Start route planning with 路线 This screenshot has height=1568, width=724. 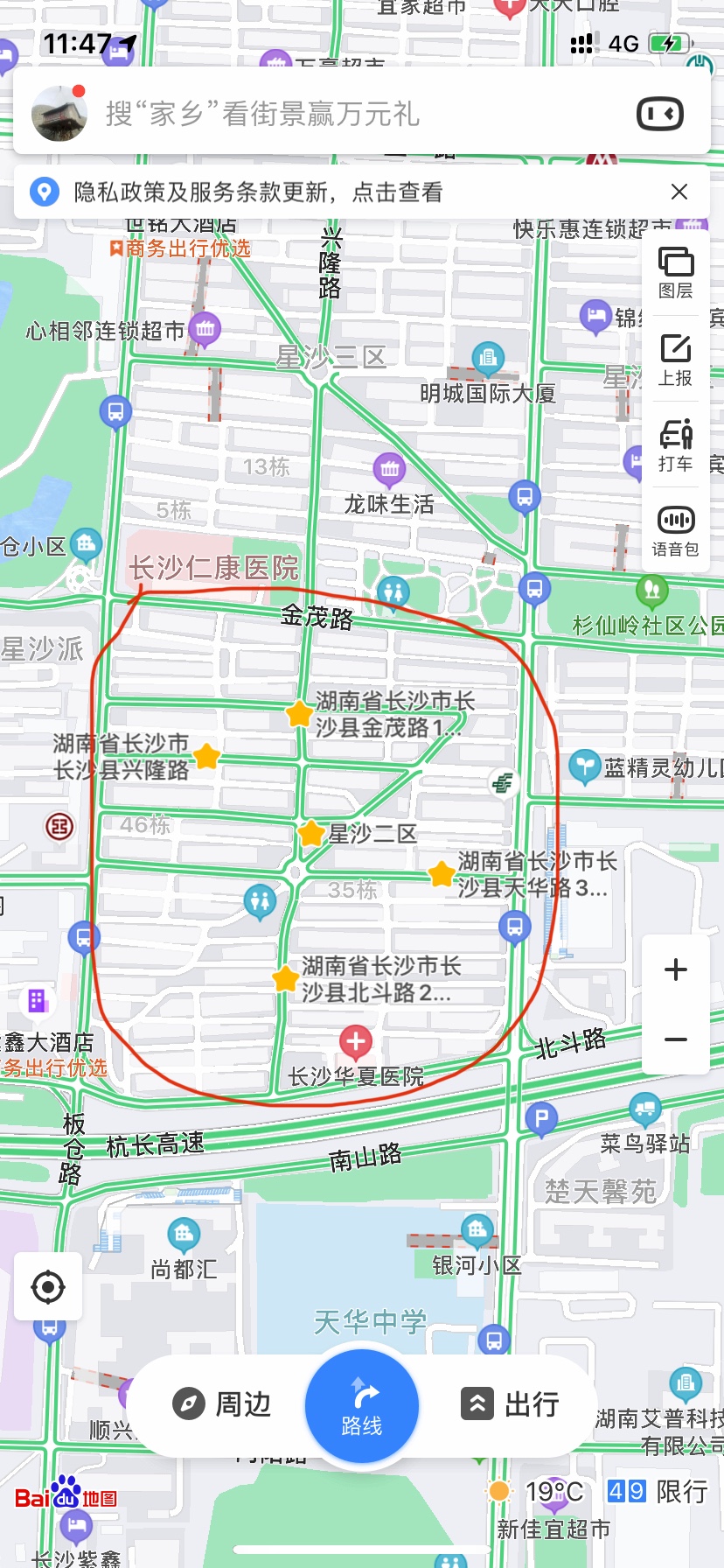(362, 1406)
